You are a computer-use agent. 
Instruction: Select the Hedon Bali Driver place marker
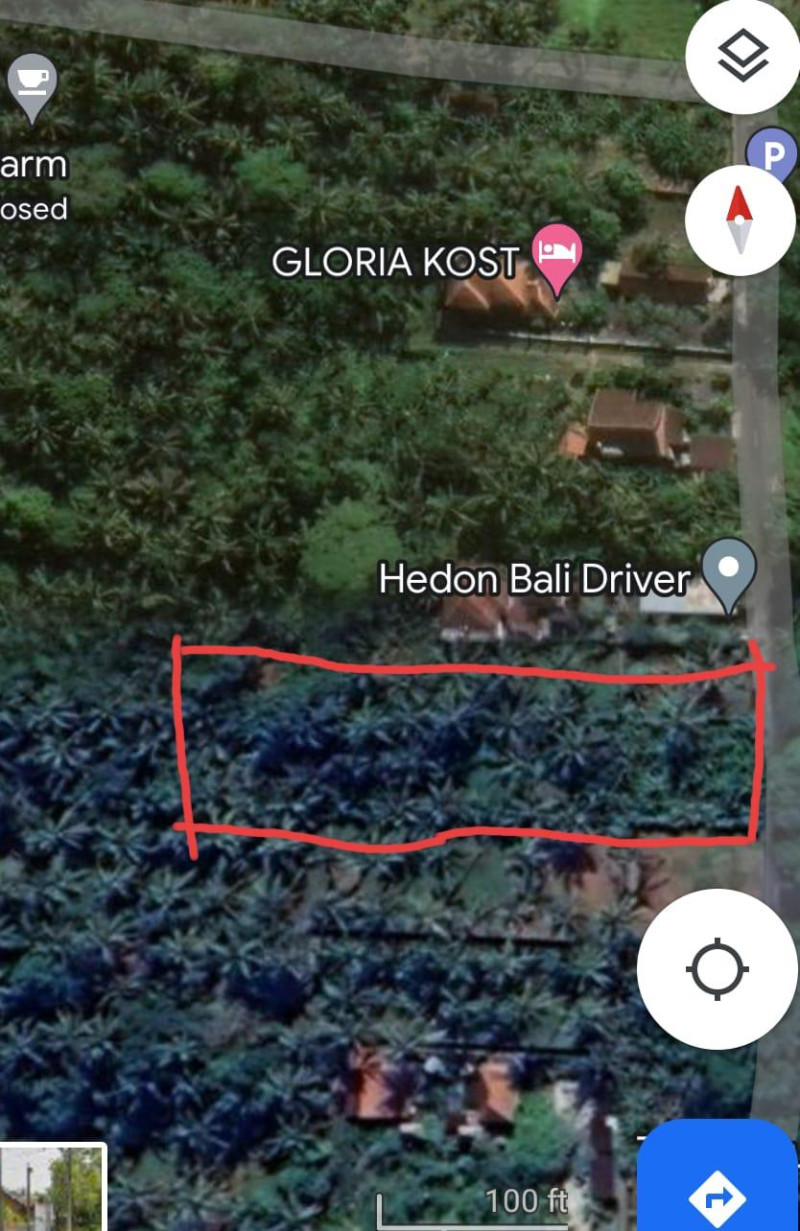coord(729,570)
